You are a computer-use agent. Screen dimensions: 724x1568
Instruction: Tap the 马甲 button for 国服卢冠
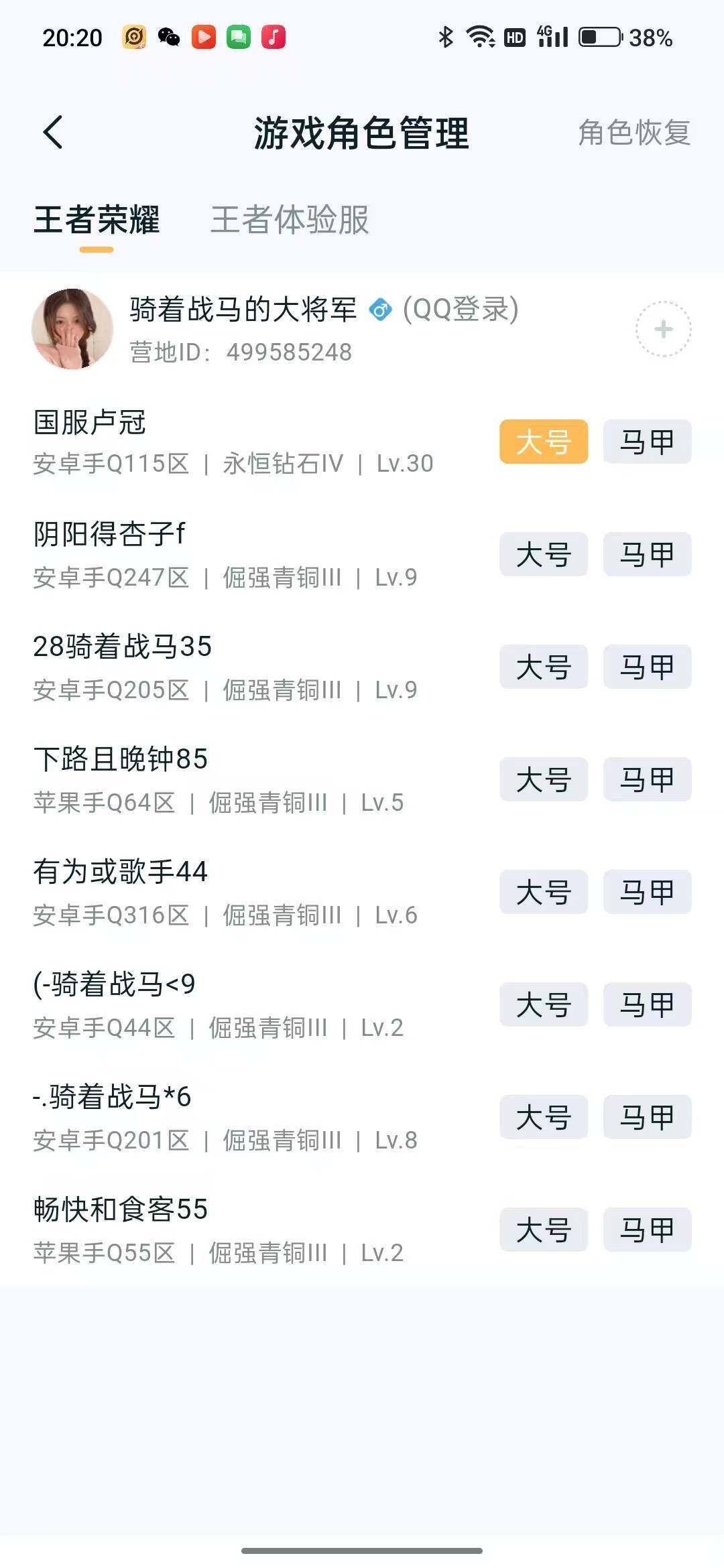click(x=646, y=442)
